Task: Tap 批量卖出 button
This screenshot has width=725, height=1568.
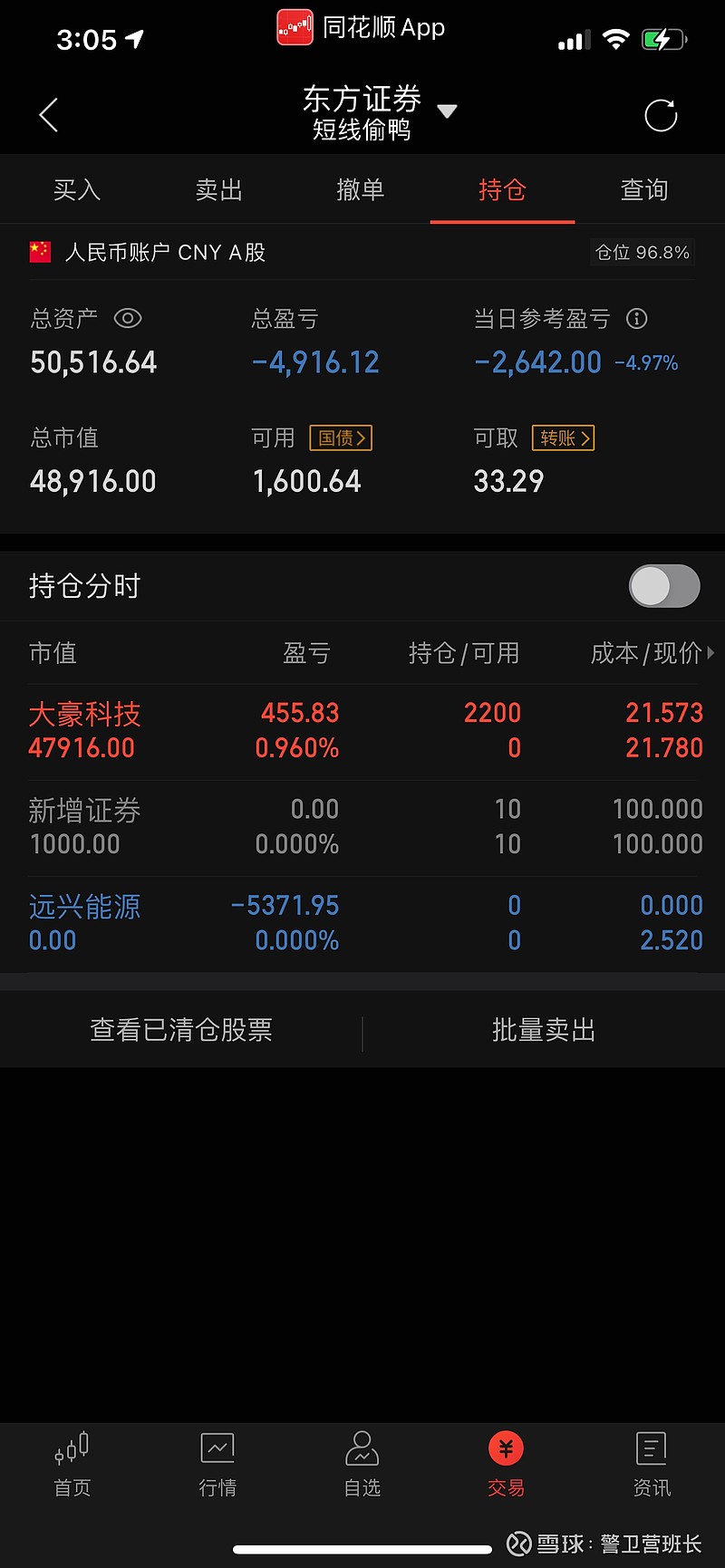Action: coord(544,1030)
